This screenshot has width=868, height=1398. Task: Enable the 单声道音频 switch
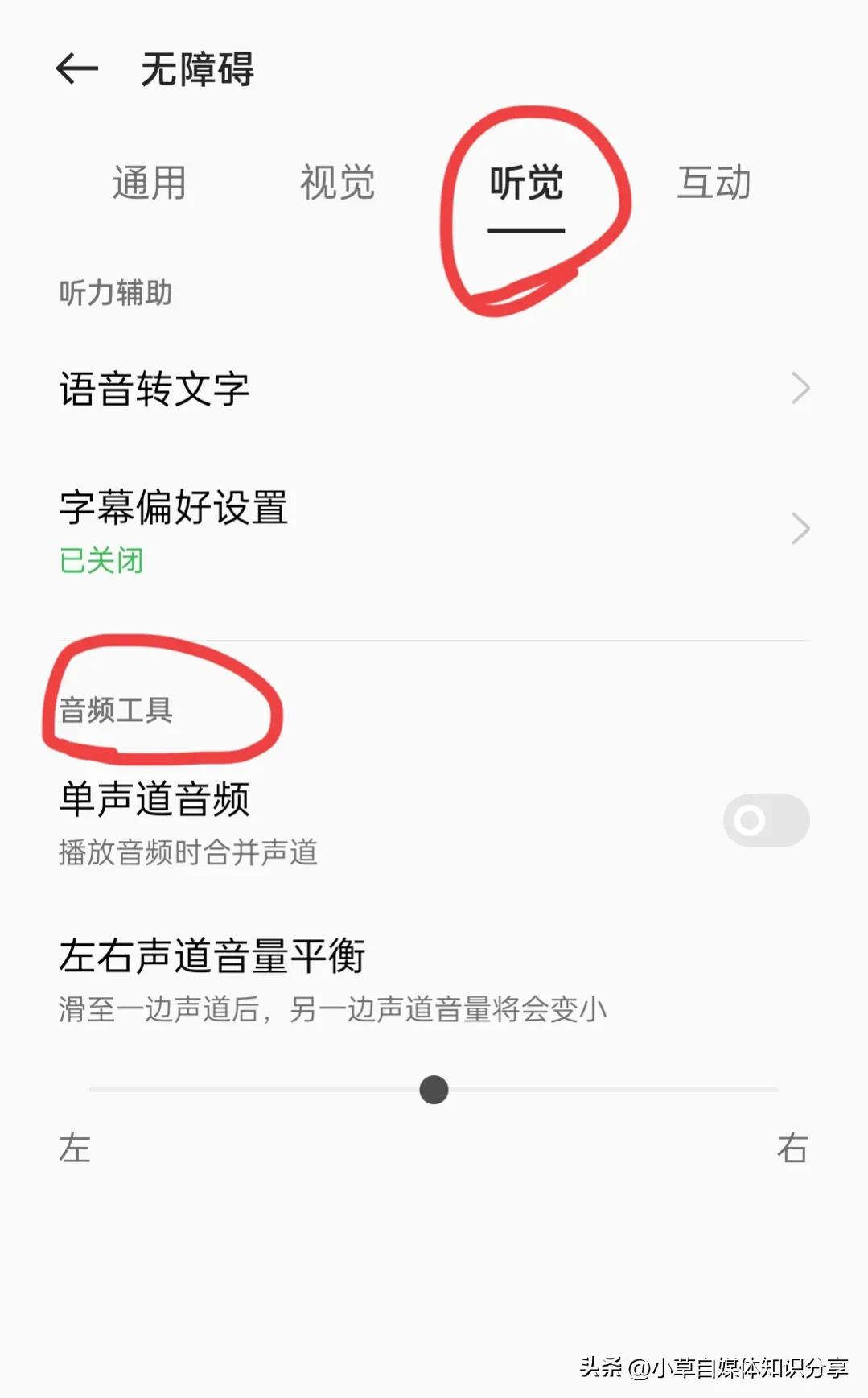(x=765, y=820)
